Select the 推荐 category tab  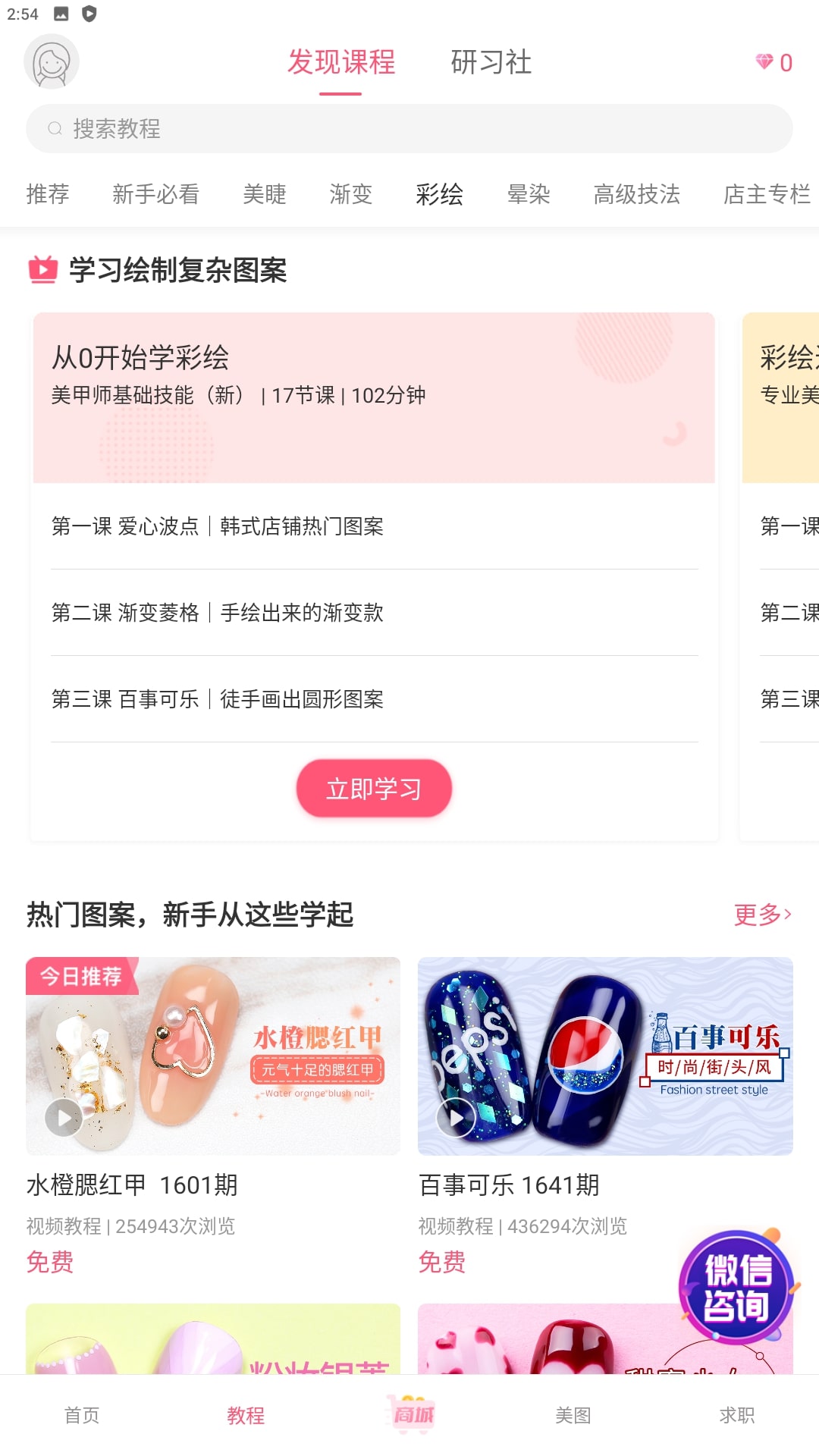(48, 194)
